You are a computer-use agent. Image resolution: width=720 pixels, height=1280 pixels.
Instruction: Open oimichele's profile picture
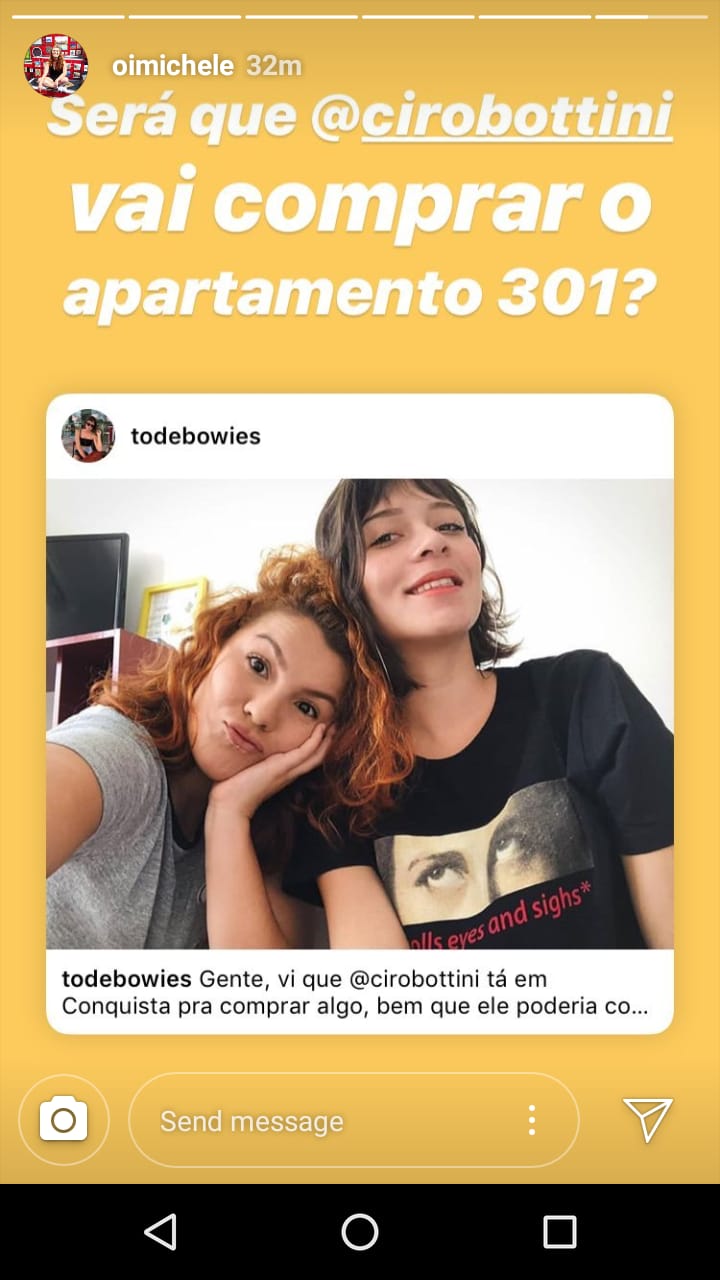(56, 65)
